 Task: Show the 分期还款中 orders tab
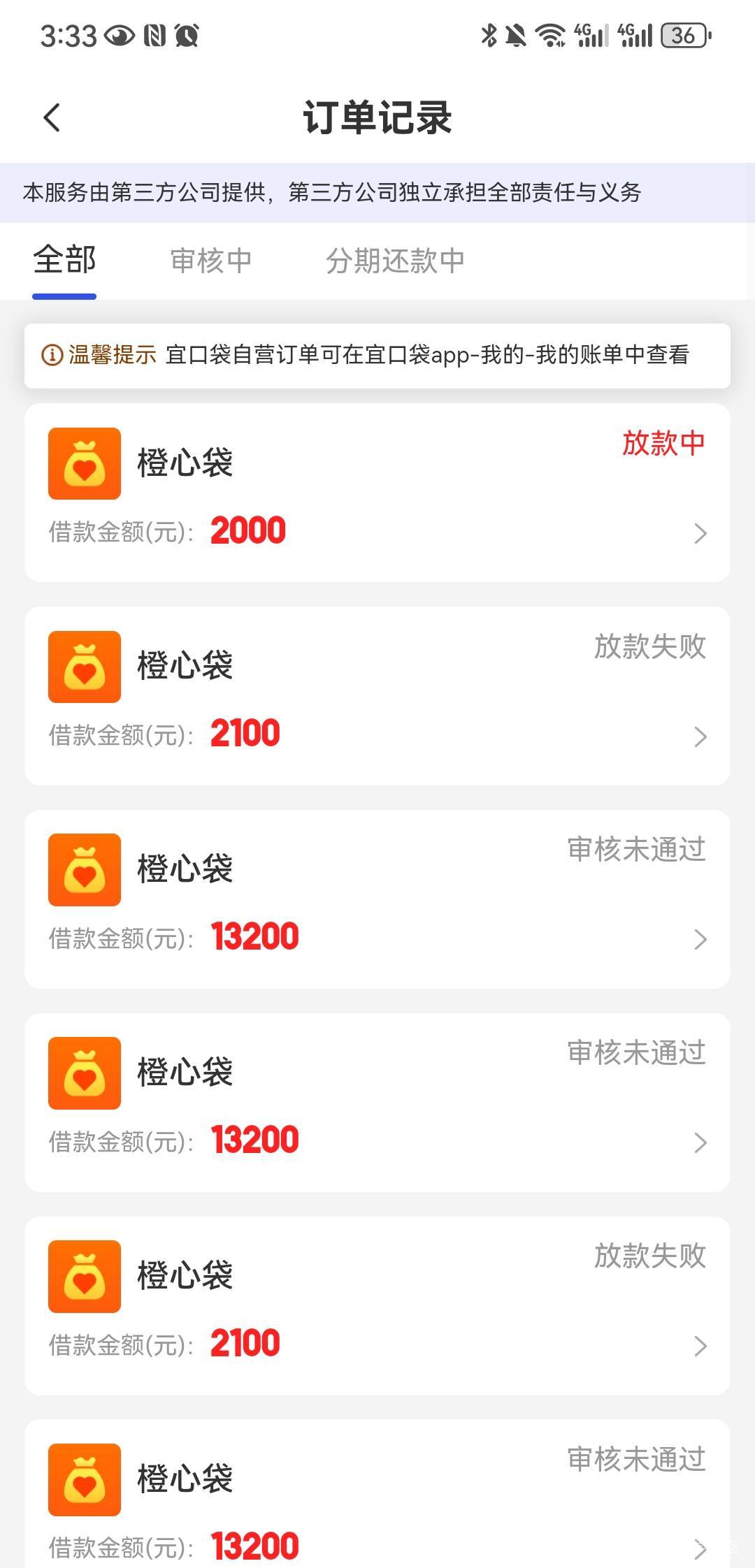click(395, 261)
